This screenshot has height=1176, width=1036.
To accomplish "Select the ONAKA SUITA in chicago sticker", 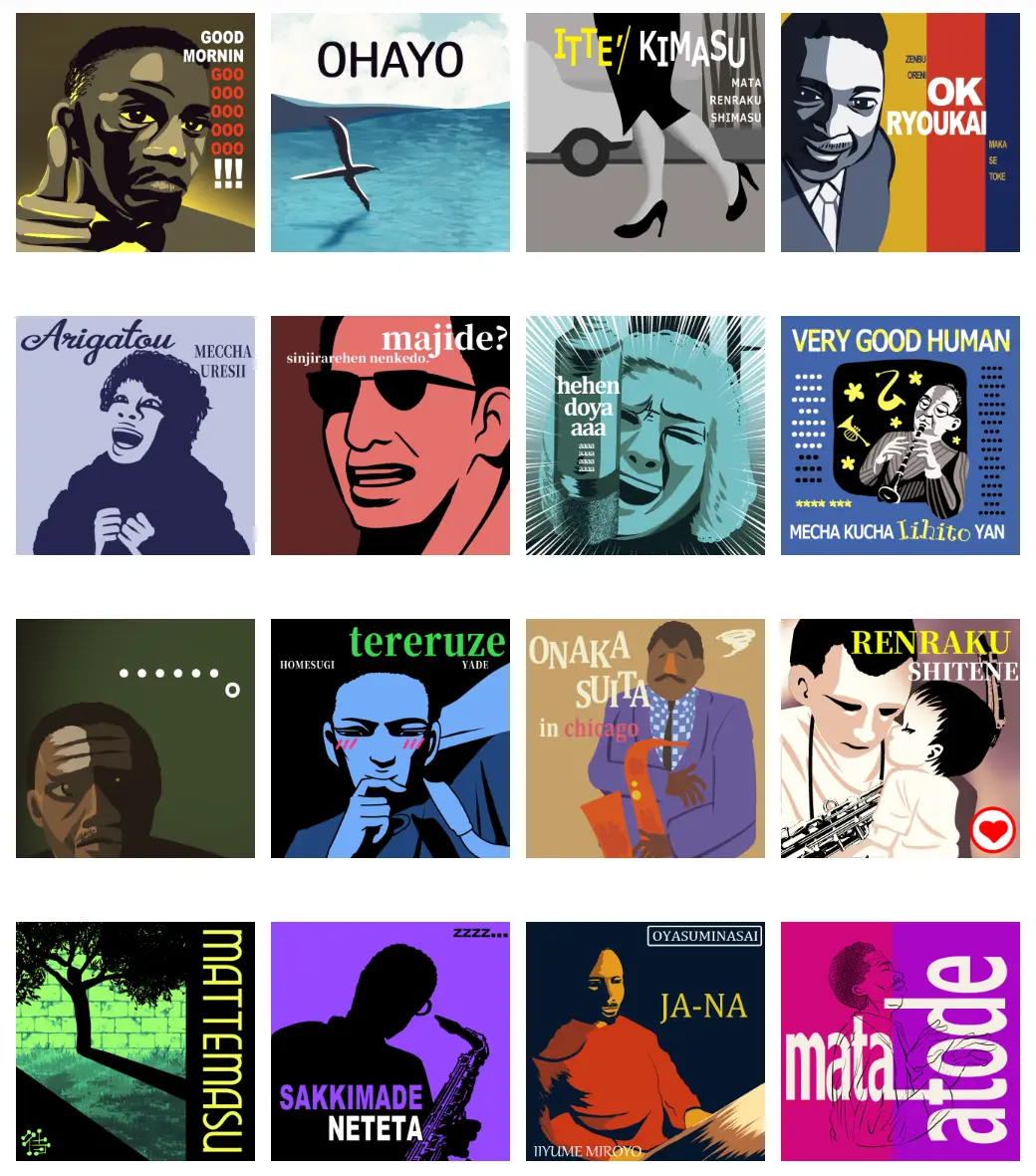I will [x=646, y=738].
